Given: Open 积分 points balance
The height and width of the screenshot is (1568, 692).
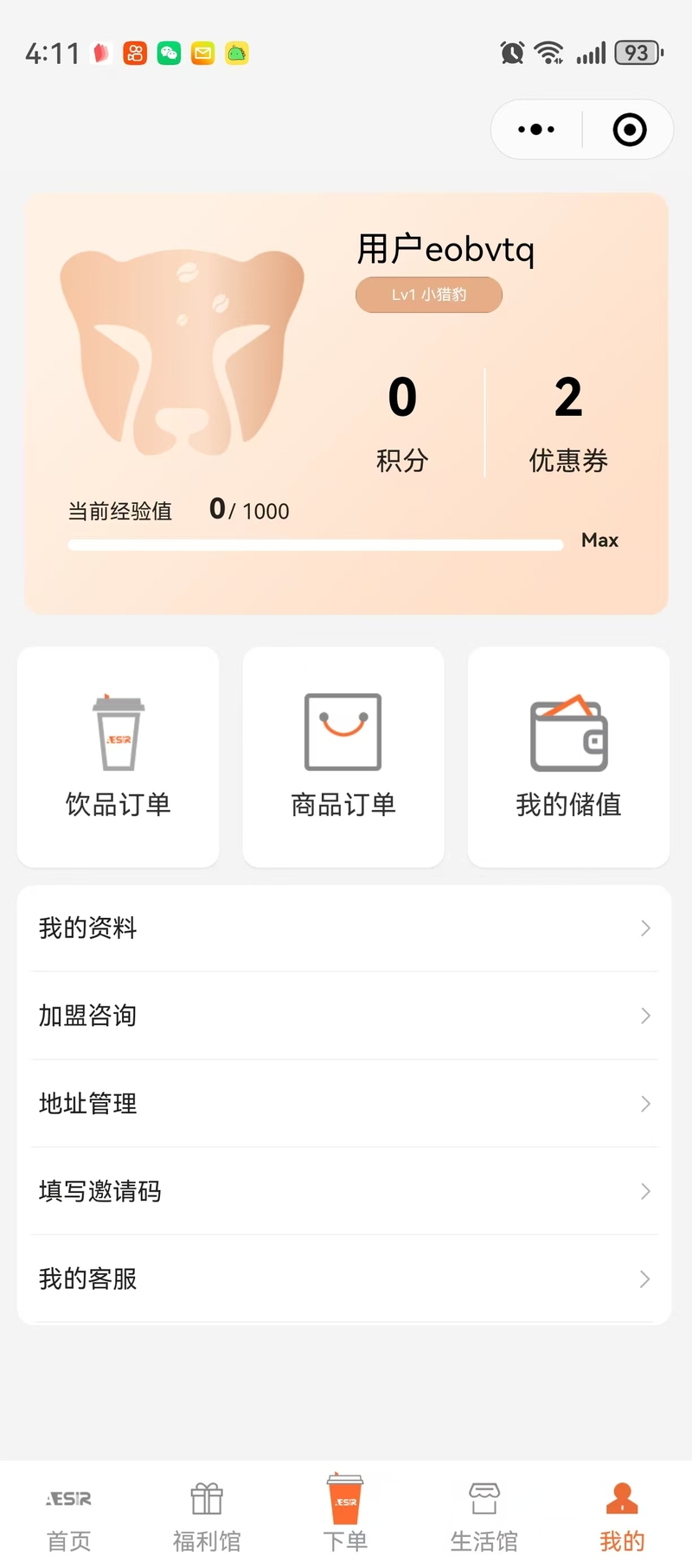Looking at the screenshot, I should [402, 424].
